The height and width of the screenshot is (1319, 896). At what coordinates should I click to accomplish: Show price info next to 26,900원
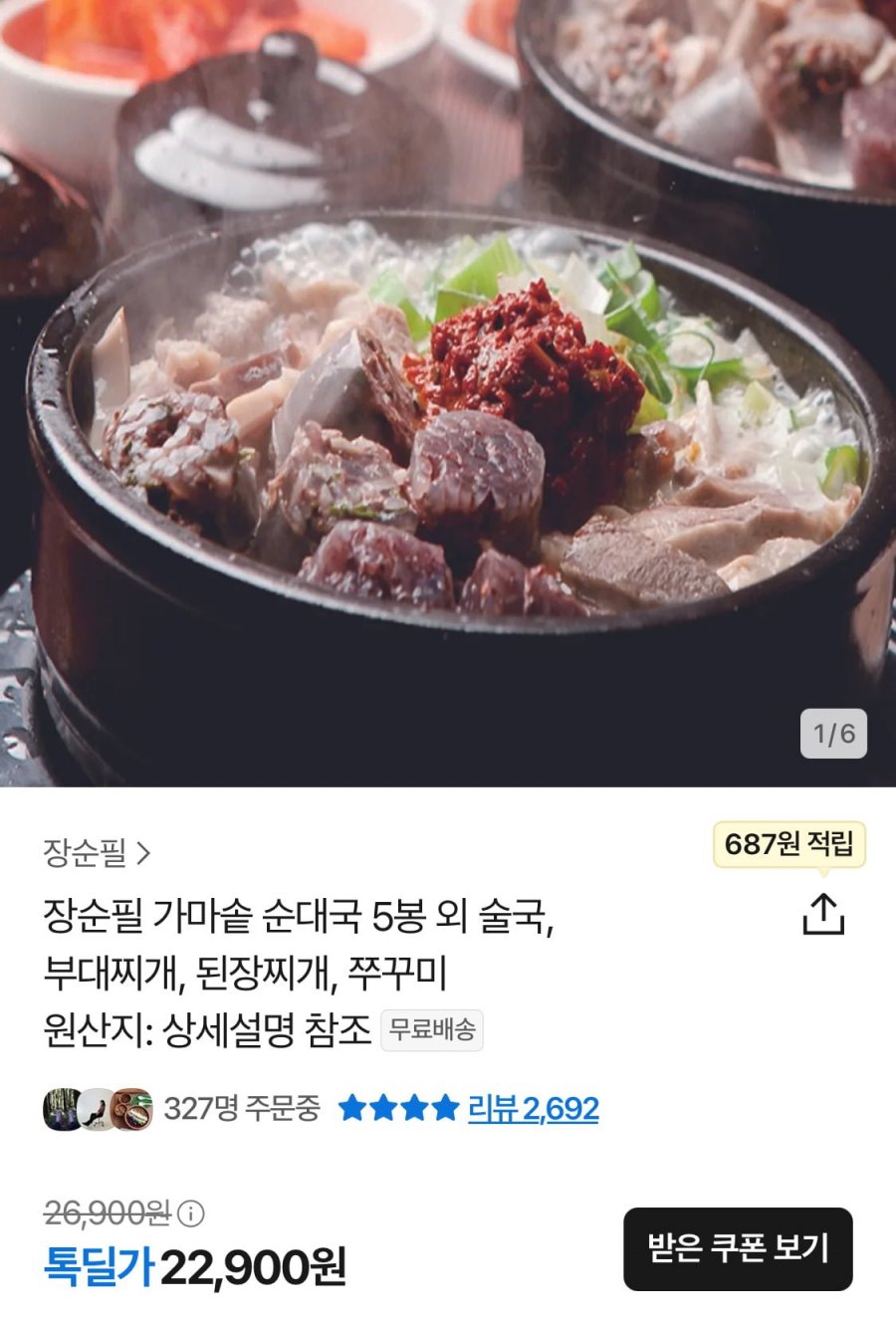coord(191,1213)
